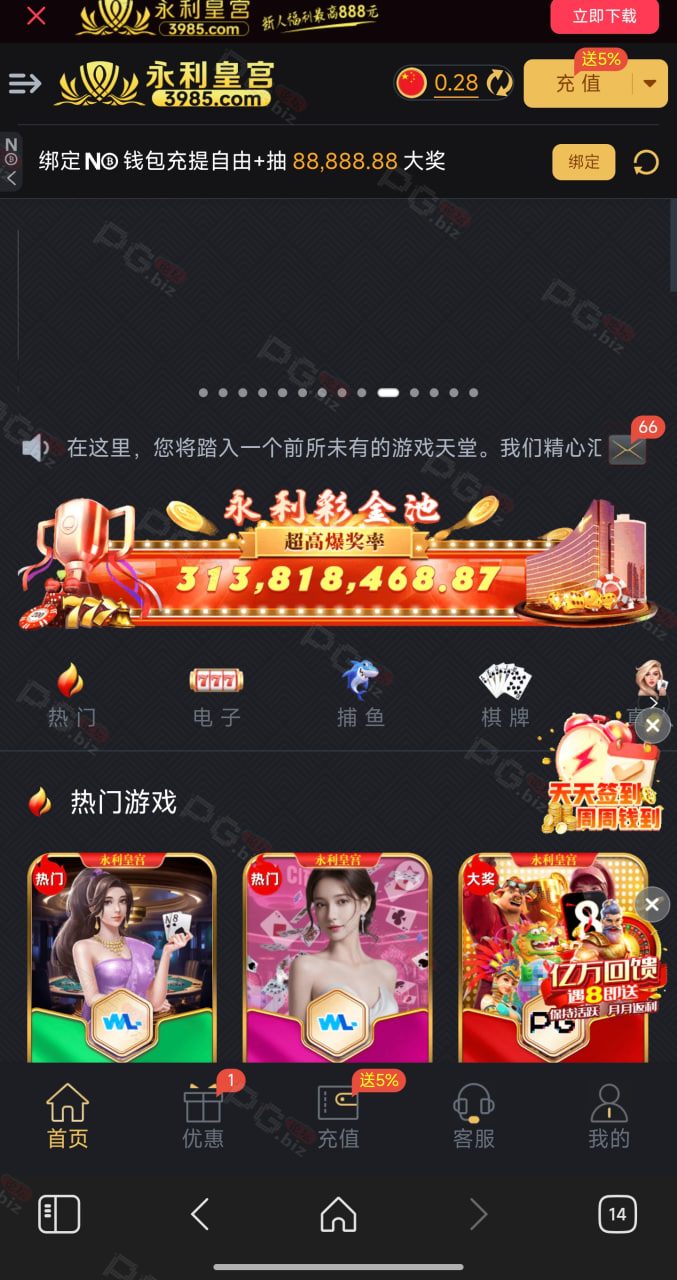Screen dimensions: 677x1280
Task: Dismiss the 亿万回馈 floating promo
Action: (652, 905)
